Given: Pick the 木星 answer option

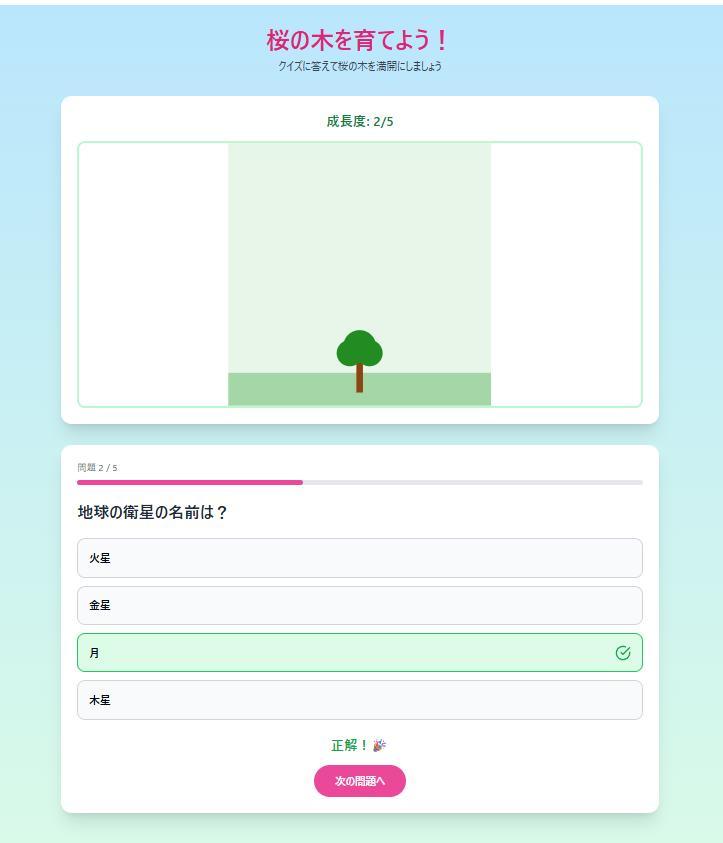Looking at the screenshot, I should click(x=359, y=700).
